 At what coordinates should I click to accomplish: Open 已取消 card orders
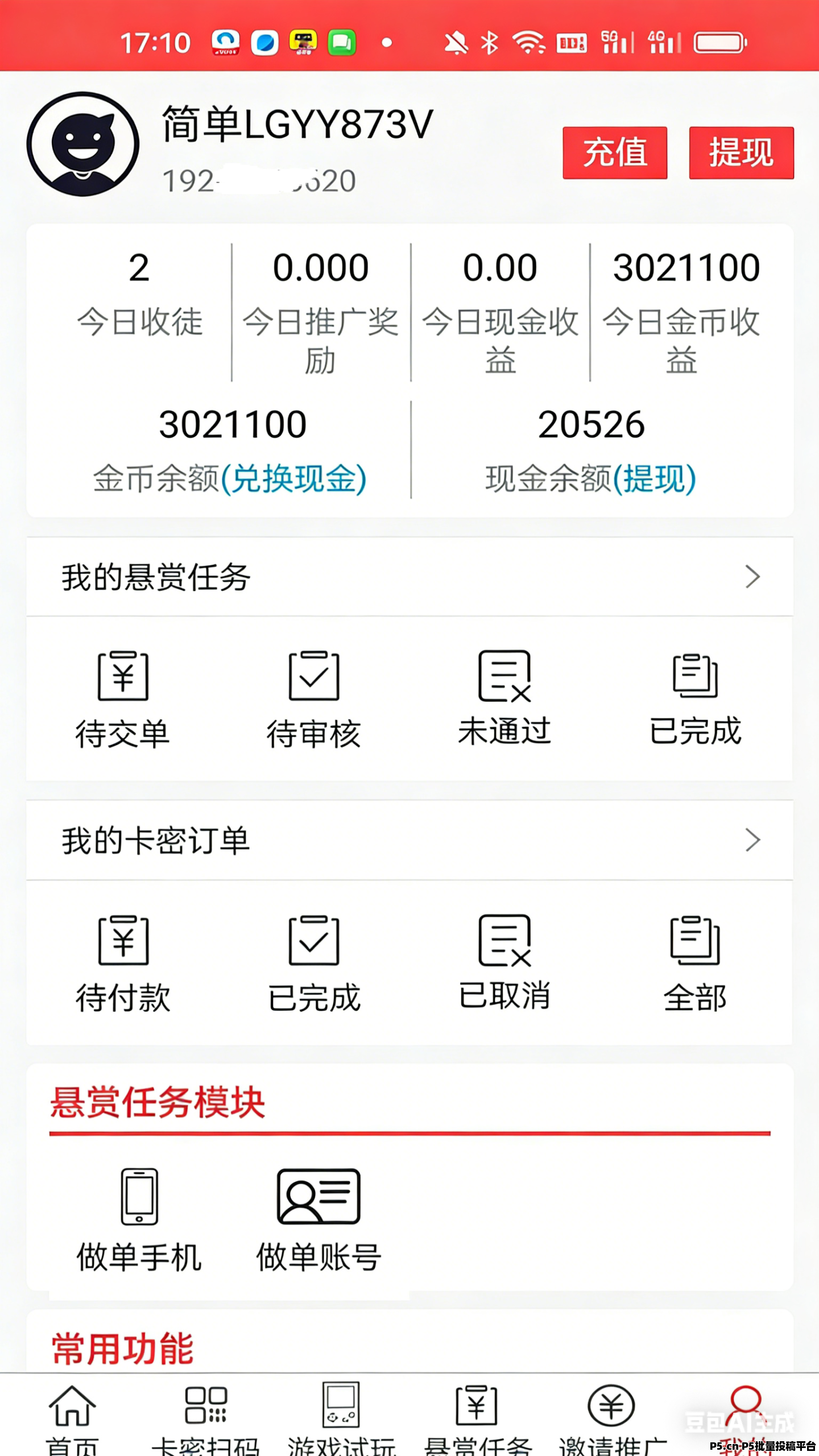pos(504,962)
